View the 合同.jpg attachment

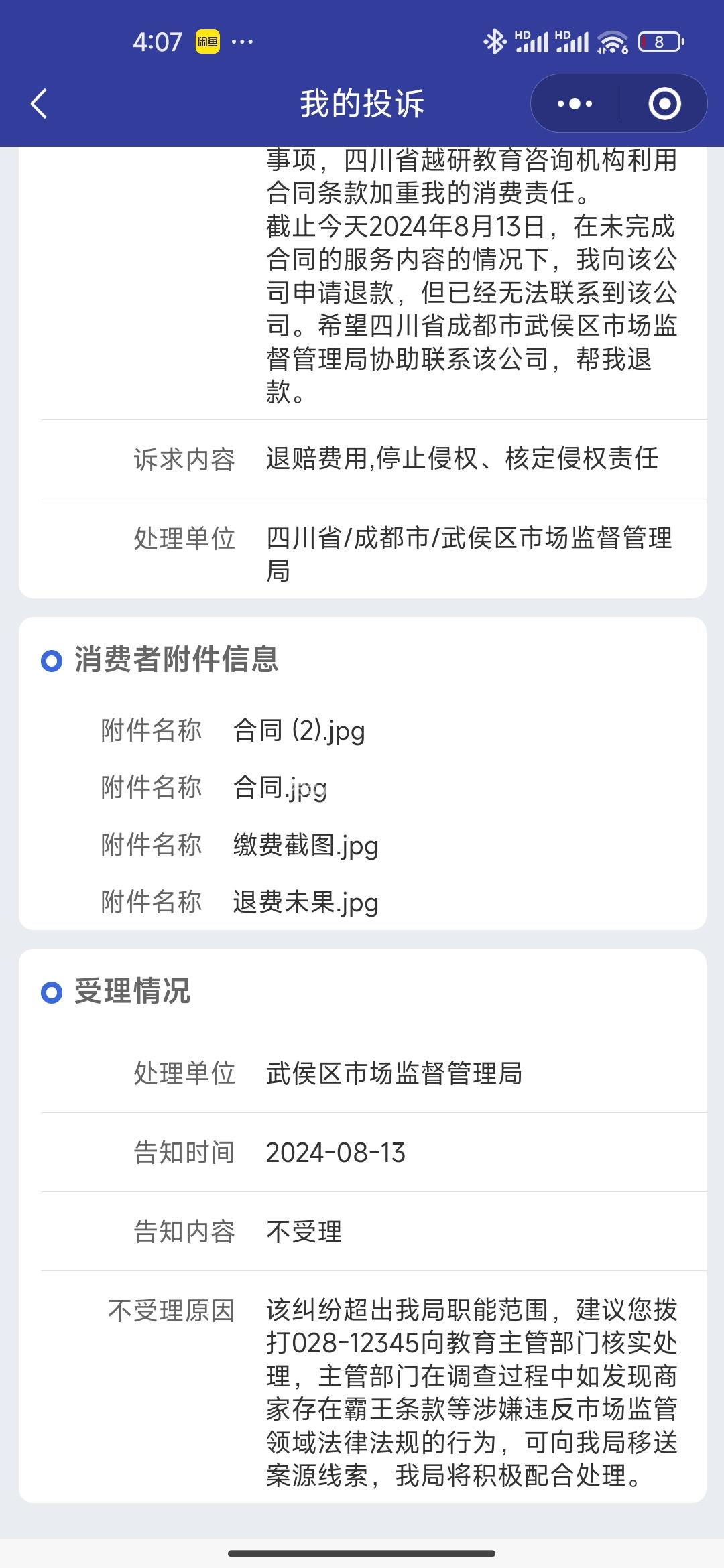coord(280,788)
